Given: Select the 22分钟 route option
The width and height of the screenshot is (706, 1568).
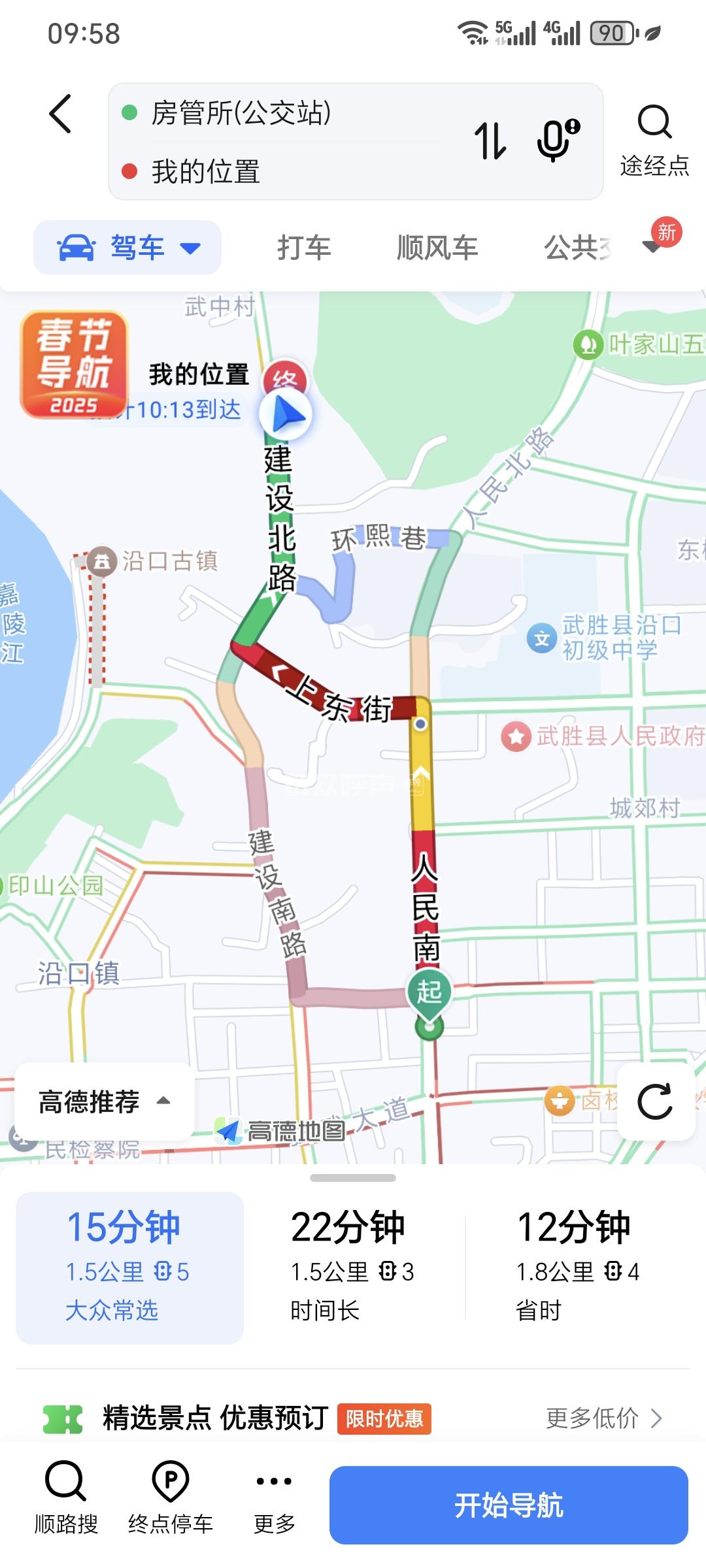Looking at the screenshot, I should [x=353, y=1266].
